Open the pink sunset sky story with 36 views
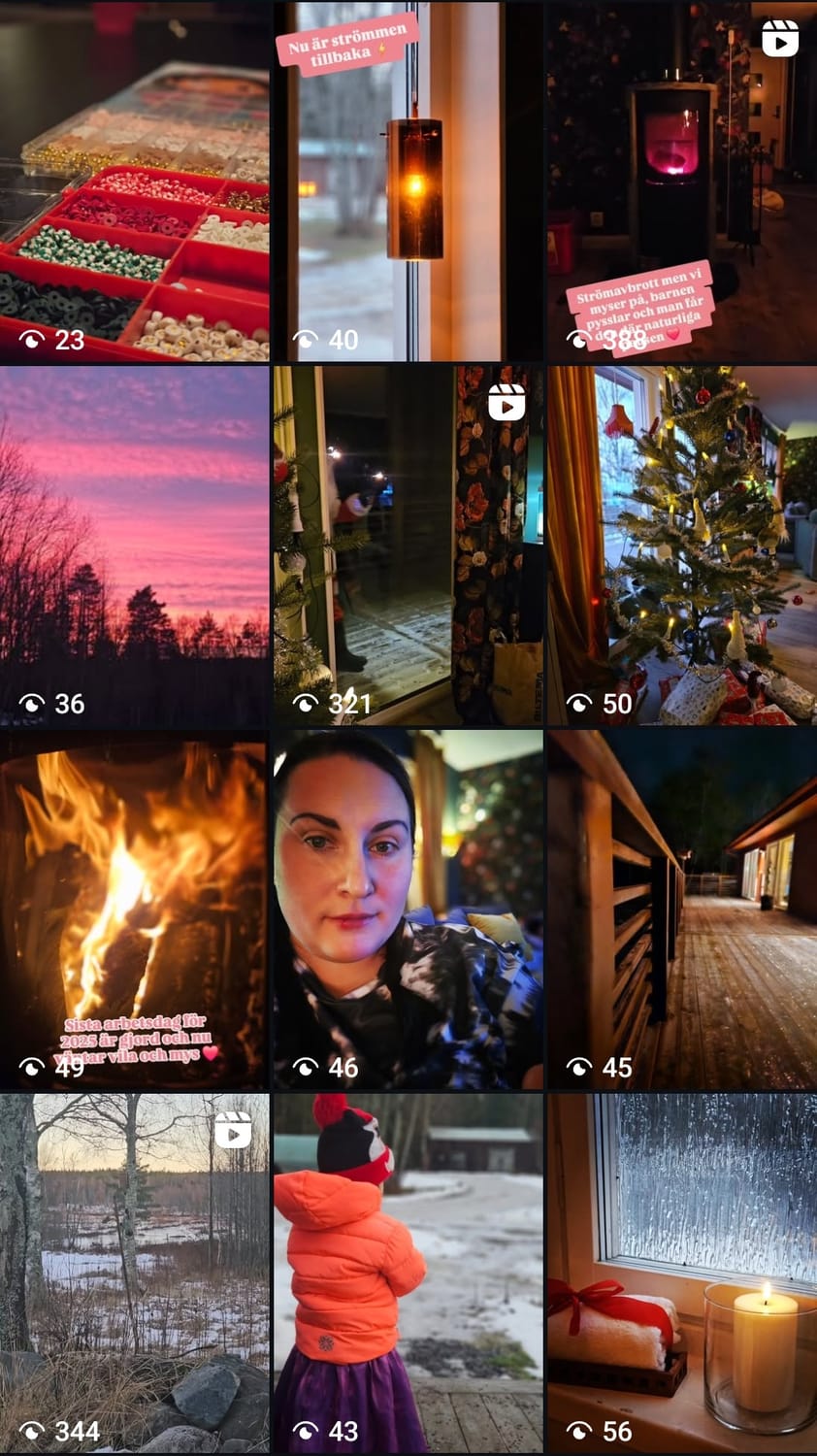The image size is (817, 1456). pyautogui.click(x=135, y=546)
